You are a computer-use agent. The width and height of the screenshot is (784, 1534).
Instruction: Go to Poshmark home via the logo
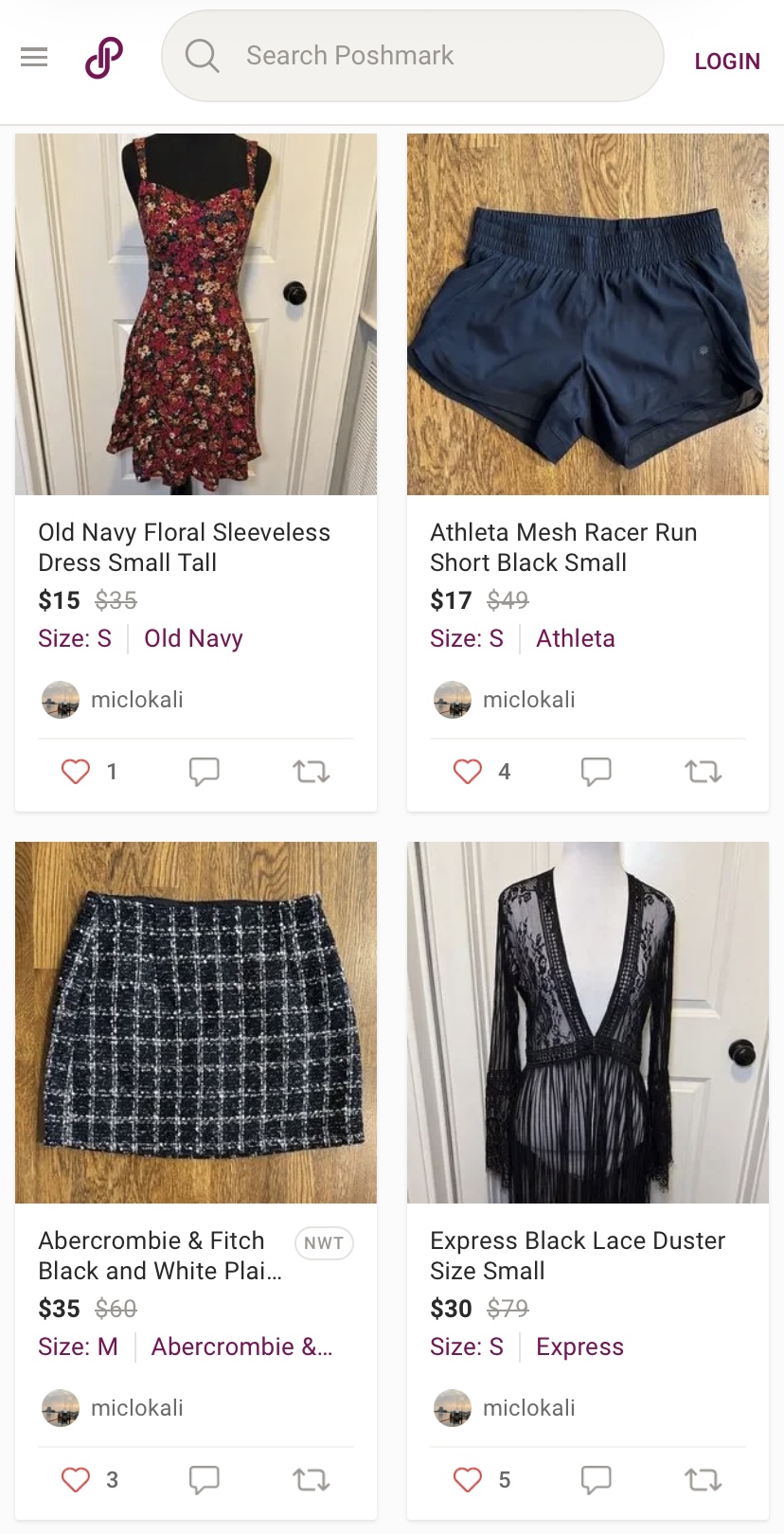coord(104,58)
